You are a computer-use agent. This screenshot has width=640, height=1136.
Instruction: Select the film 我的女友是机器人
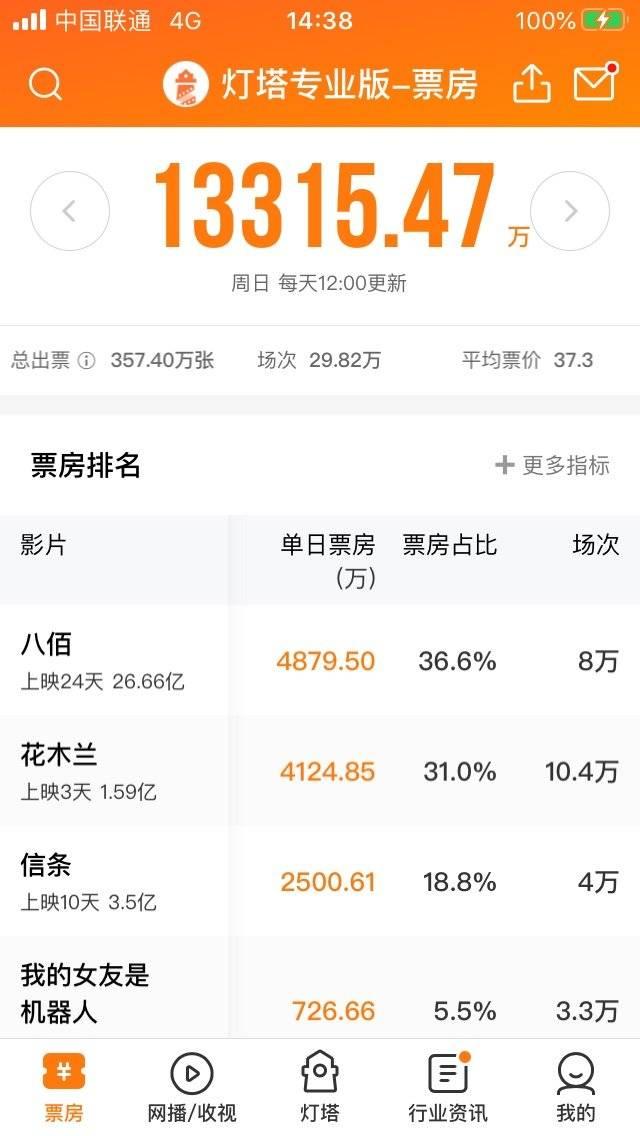(x=320, y=987)
